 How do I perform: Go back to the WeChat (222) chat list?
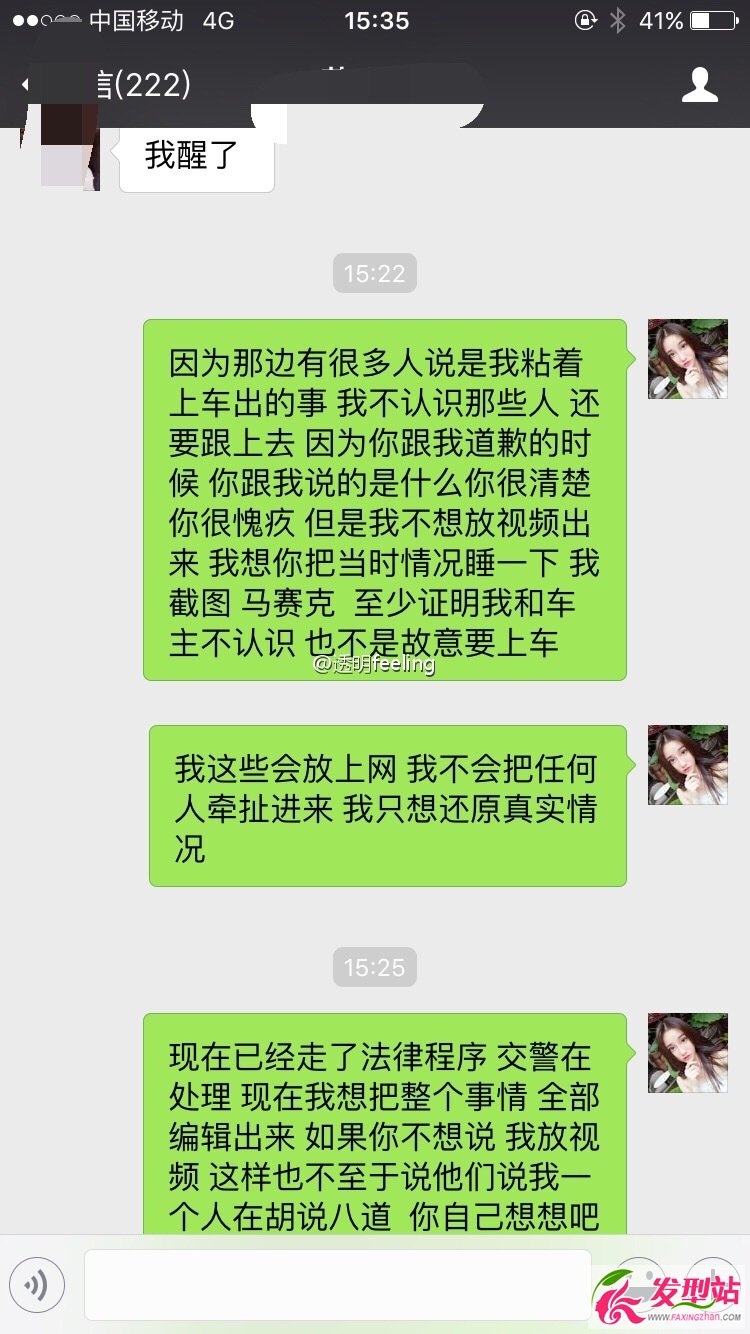pyautogui.click(x=105, y=85)
